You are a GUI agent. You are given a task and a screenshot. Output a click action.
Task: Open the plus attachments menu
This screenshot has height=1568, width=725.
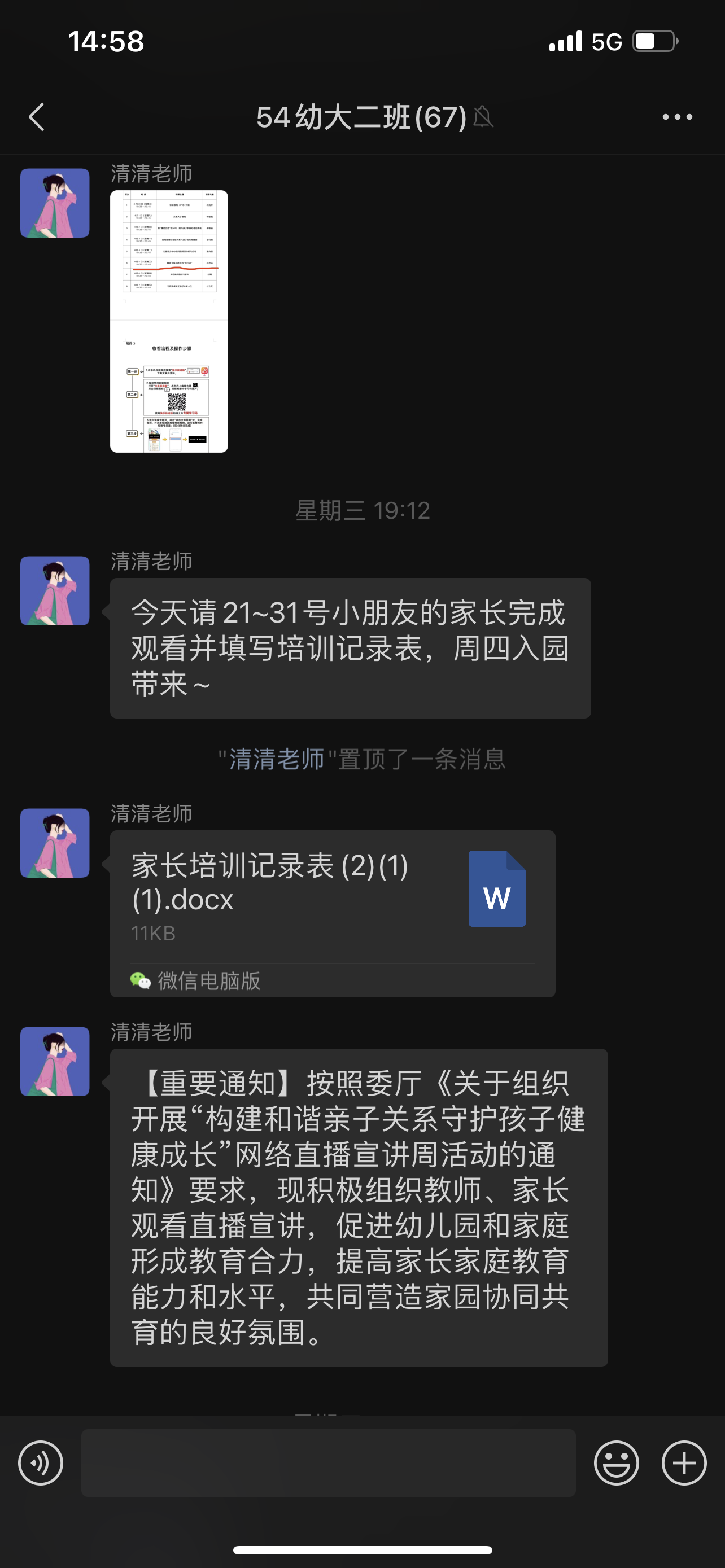coord(684,1462)
